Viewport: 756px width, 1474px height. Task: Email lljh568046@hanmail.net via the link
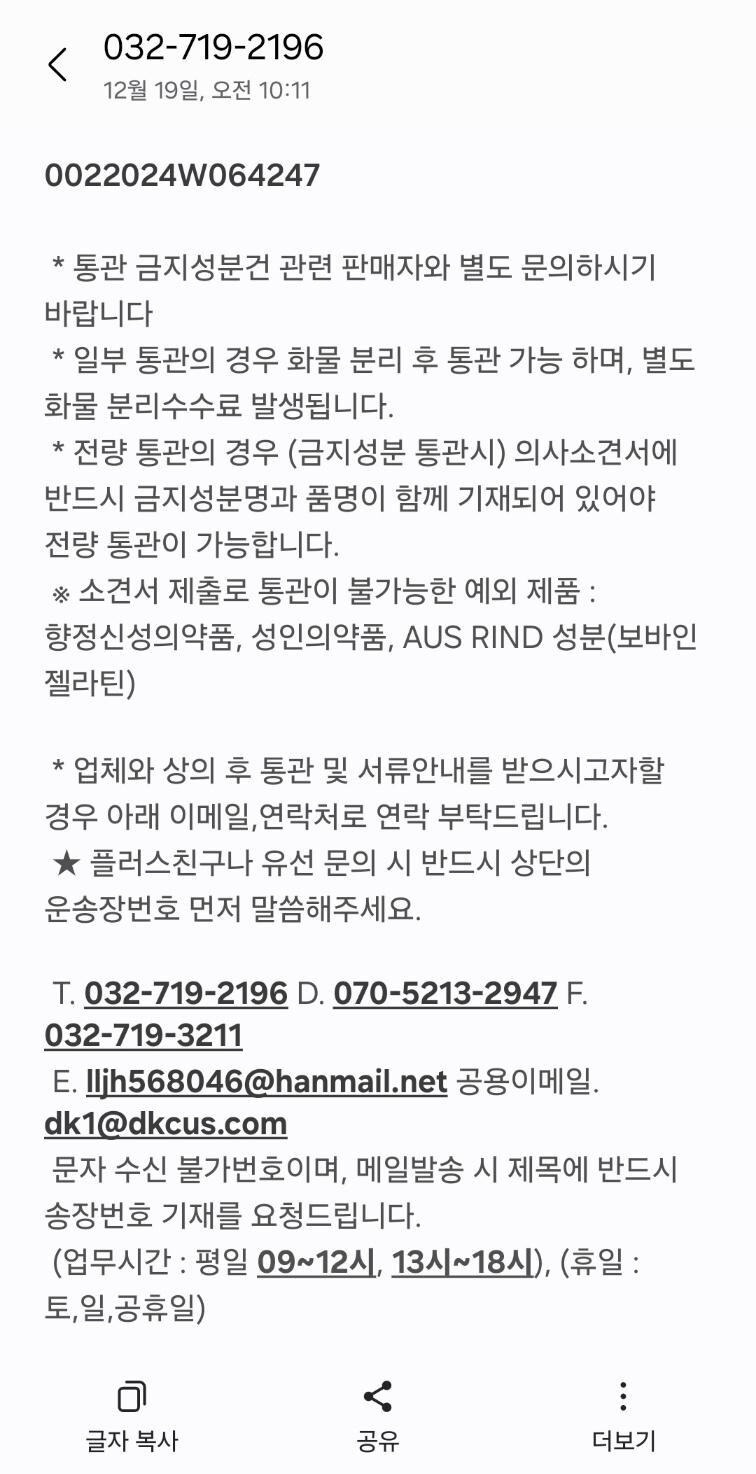pyautogui.click(x=265, y=1082)
